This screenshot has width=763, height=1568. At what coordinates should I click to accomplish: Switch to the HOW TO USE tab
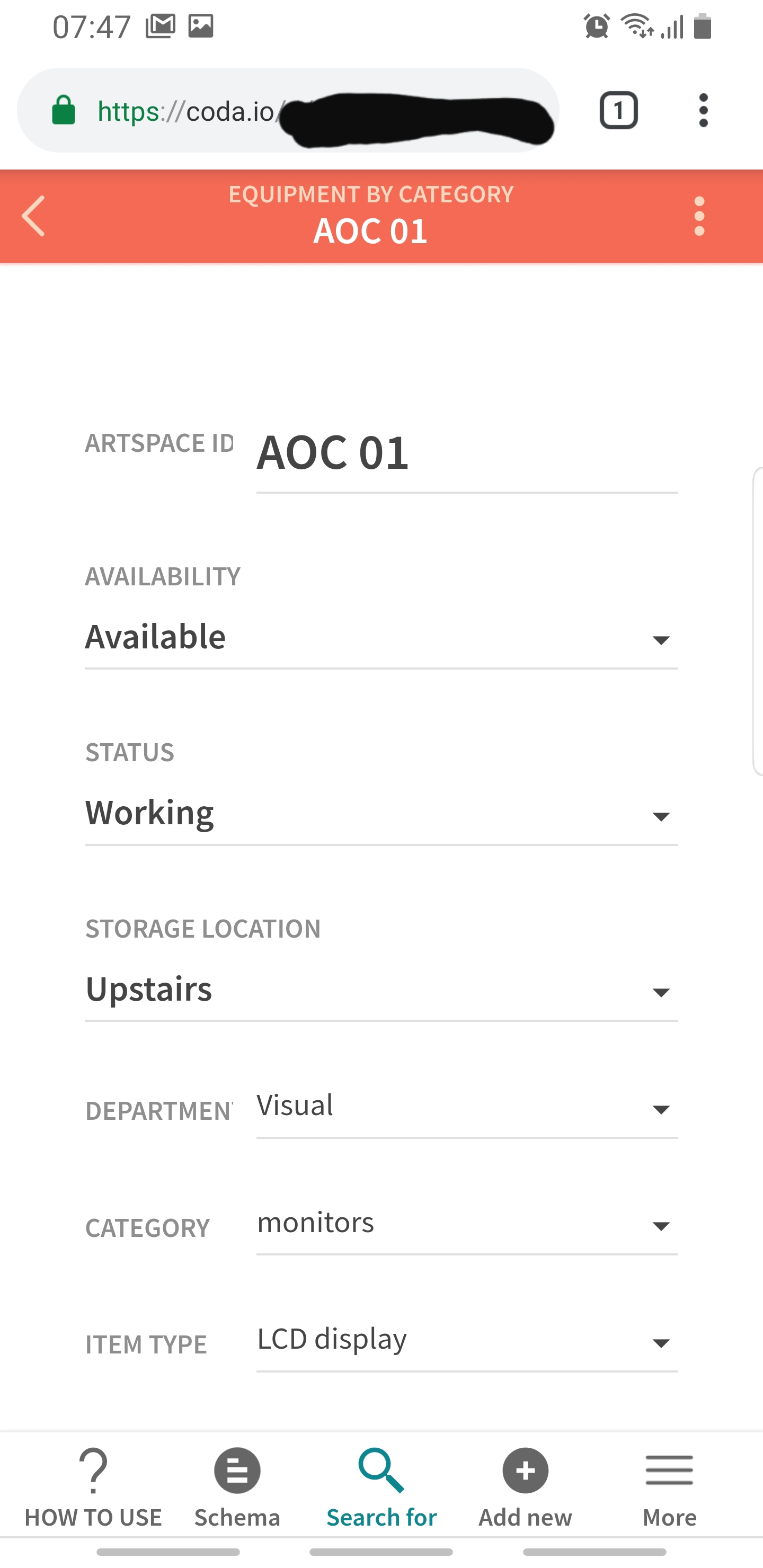click(93, 1487)
